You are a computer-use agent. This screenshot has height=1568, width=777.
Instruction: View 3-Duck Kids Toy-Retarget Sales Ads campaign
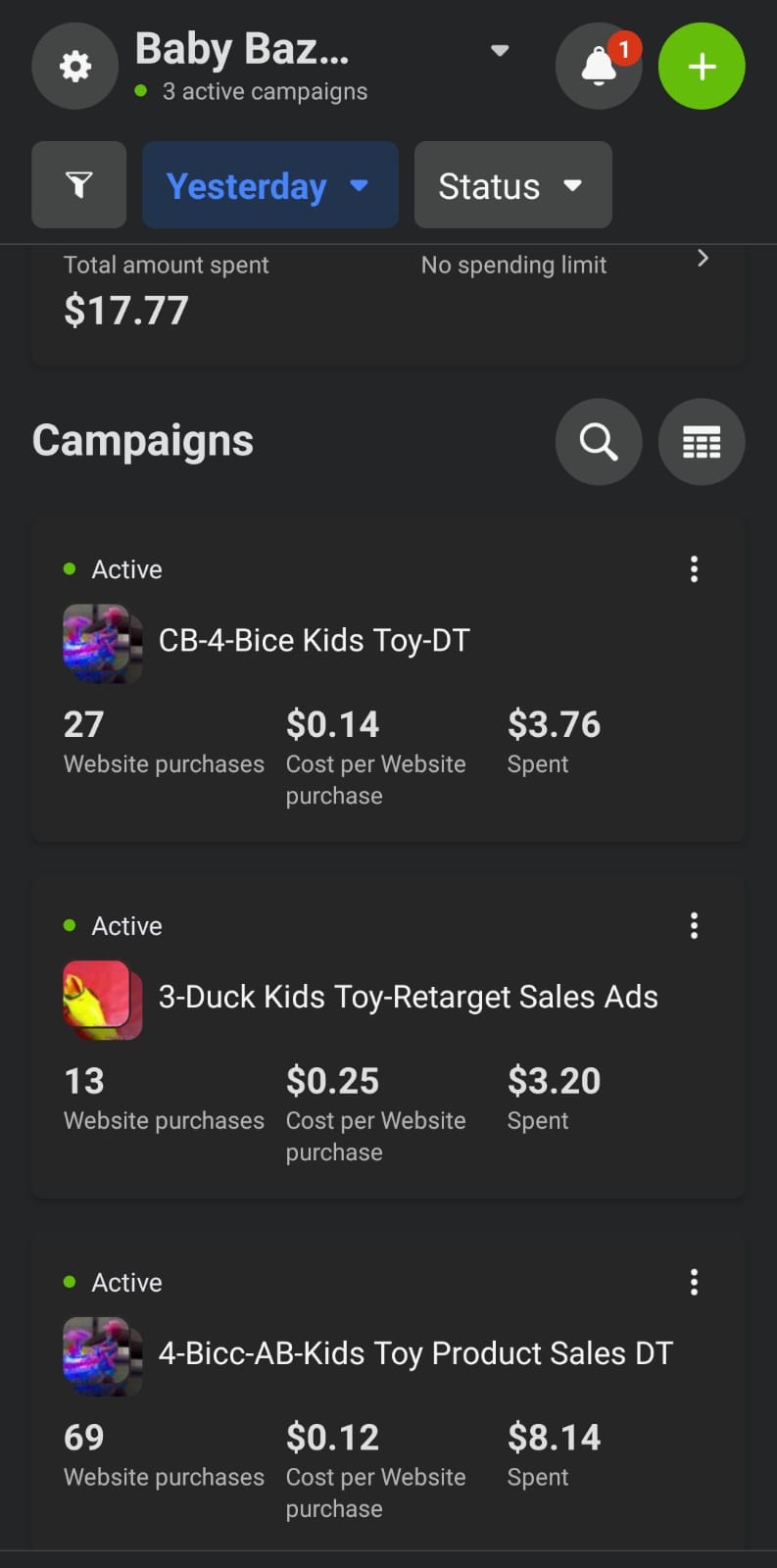[x=409, y=998]
